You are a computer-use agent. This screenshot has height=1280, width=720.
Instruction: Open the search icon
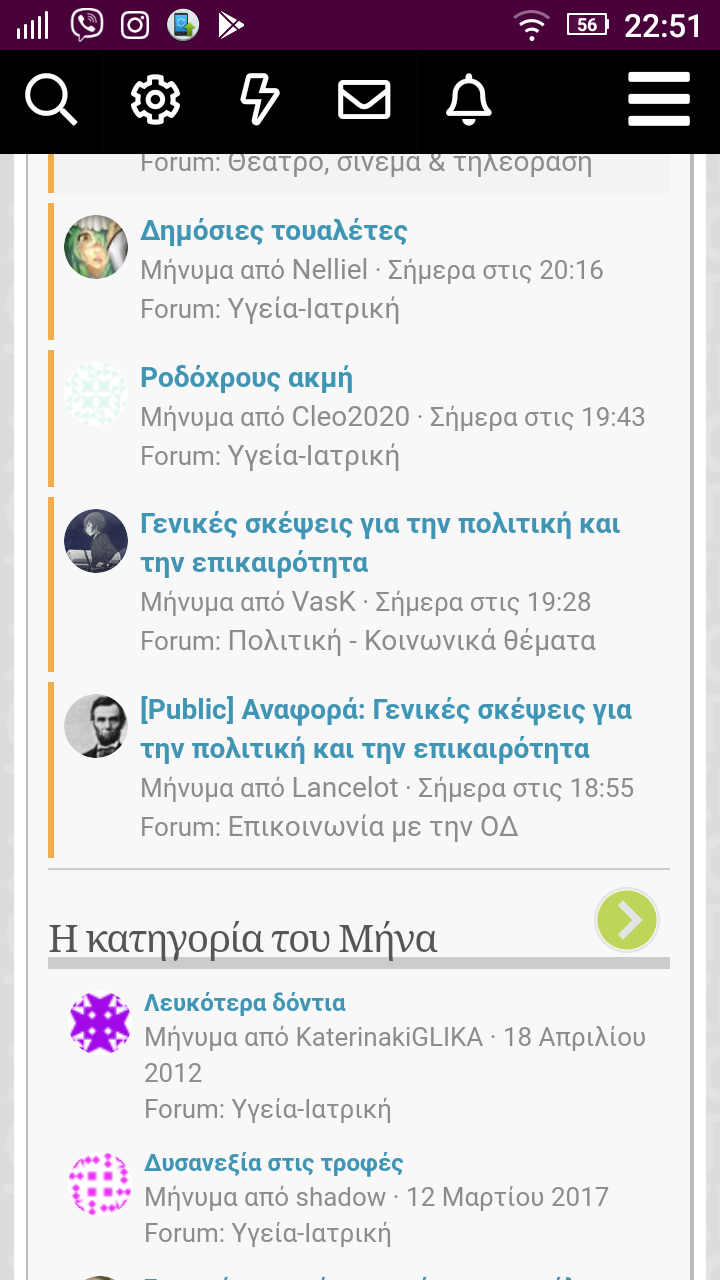[x=51, y=100]
